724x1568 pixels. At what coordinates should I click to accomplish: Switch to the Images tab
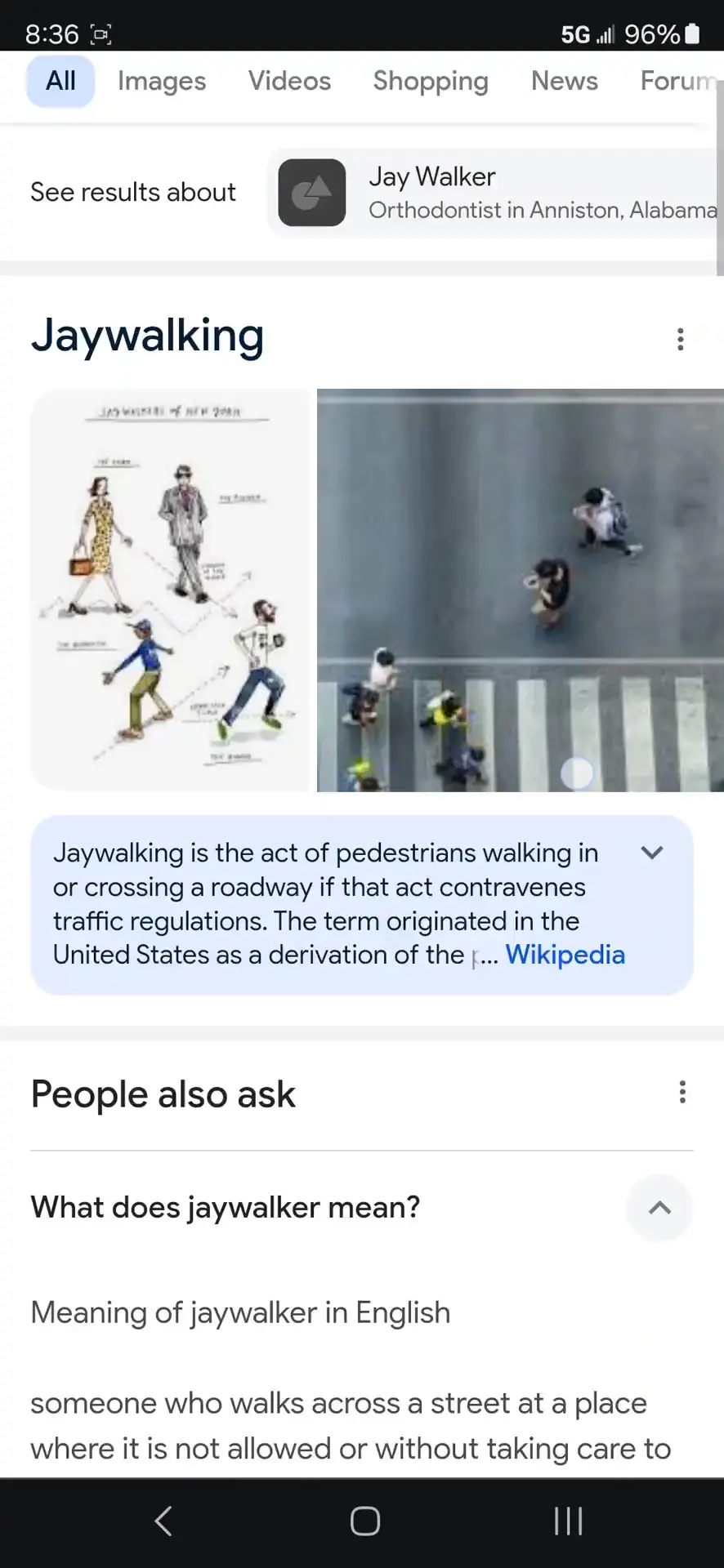[161, 81]
